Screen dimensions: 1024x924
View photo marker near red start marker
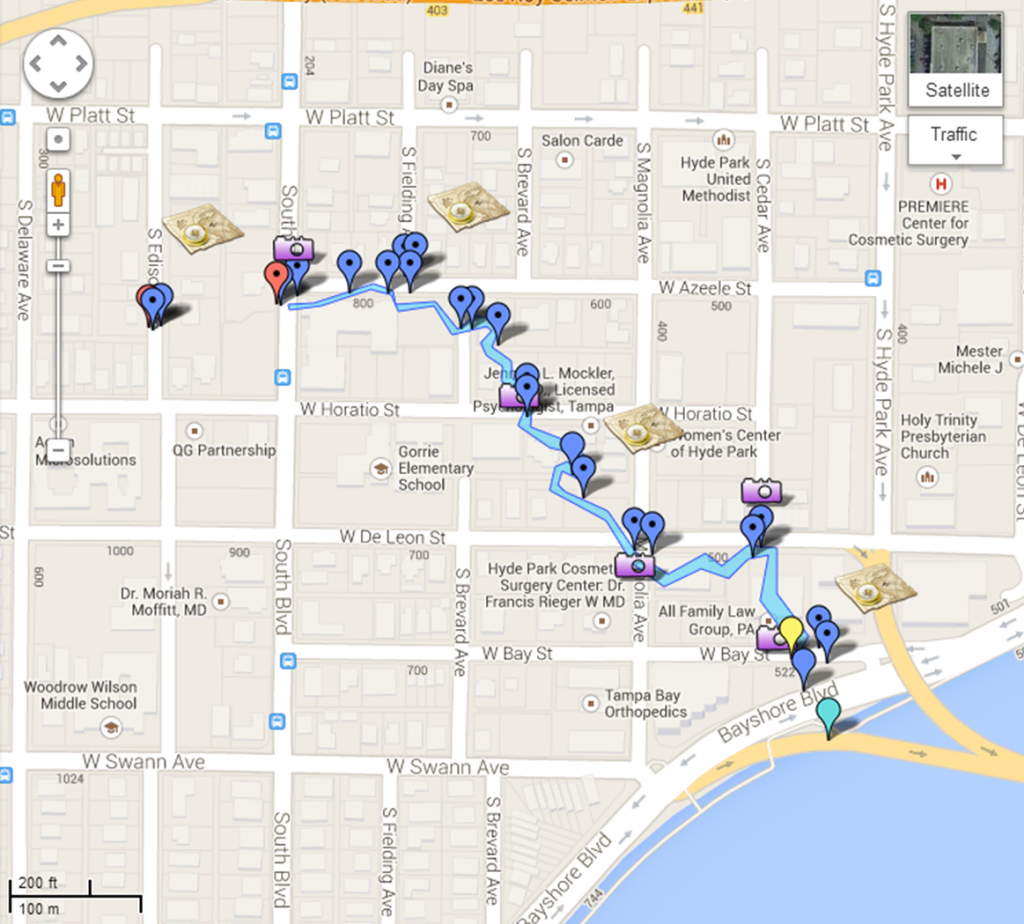pos(294,247)
